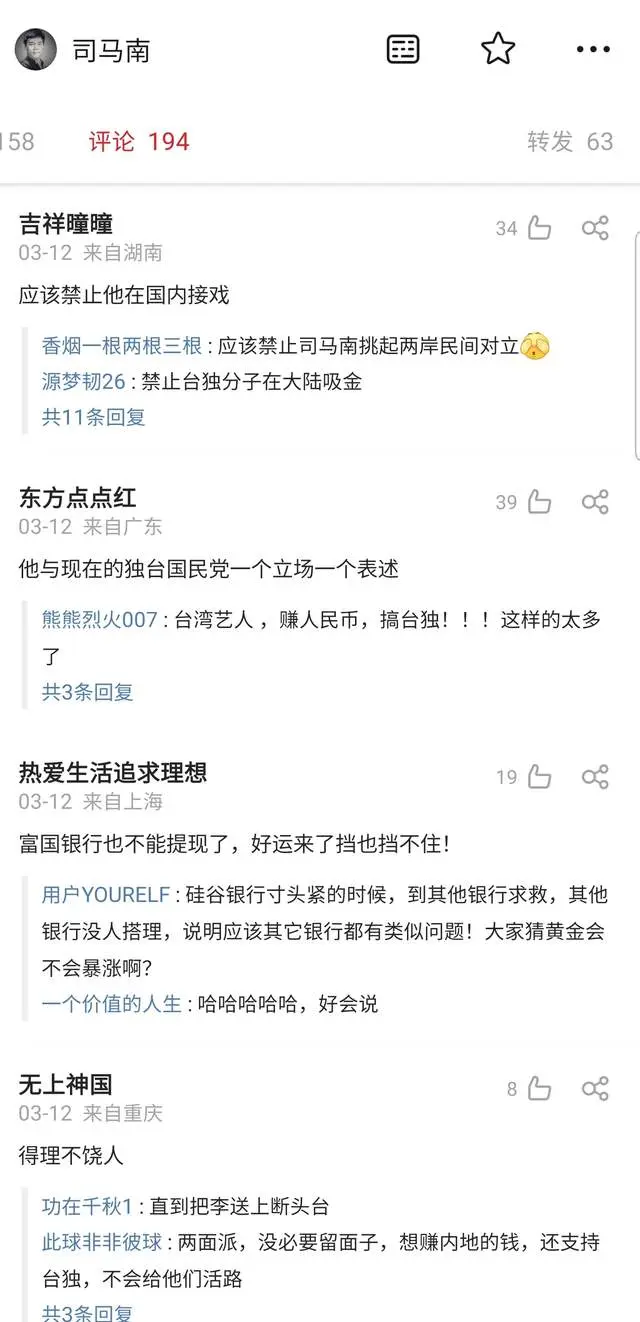
Task: Open 司马南's profile avatar
Action: (x=36, y=50)
